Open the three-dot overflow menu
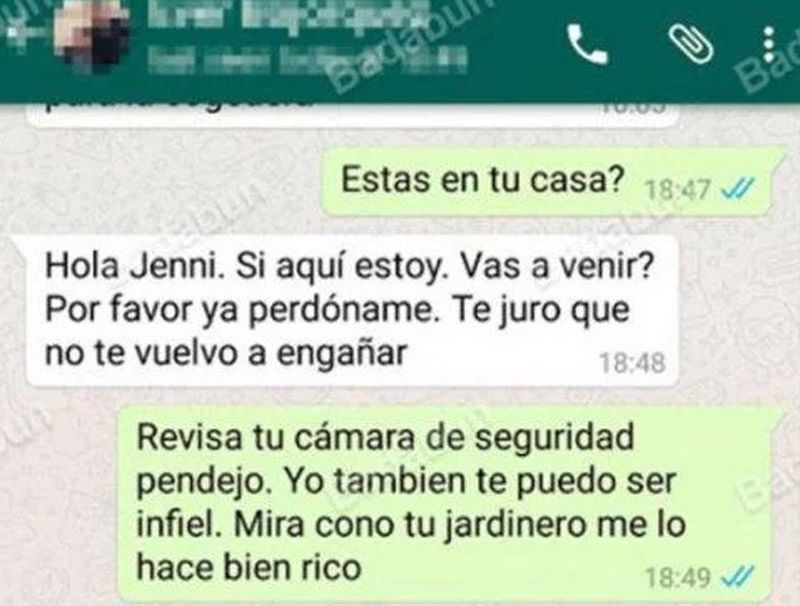 click(x=768, y=42)
